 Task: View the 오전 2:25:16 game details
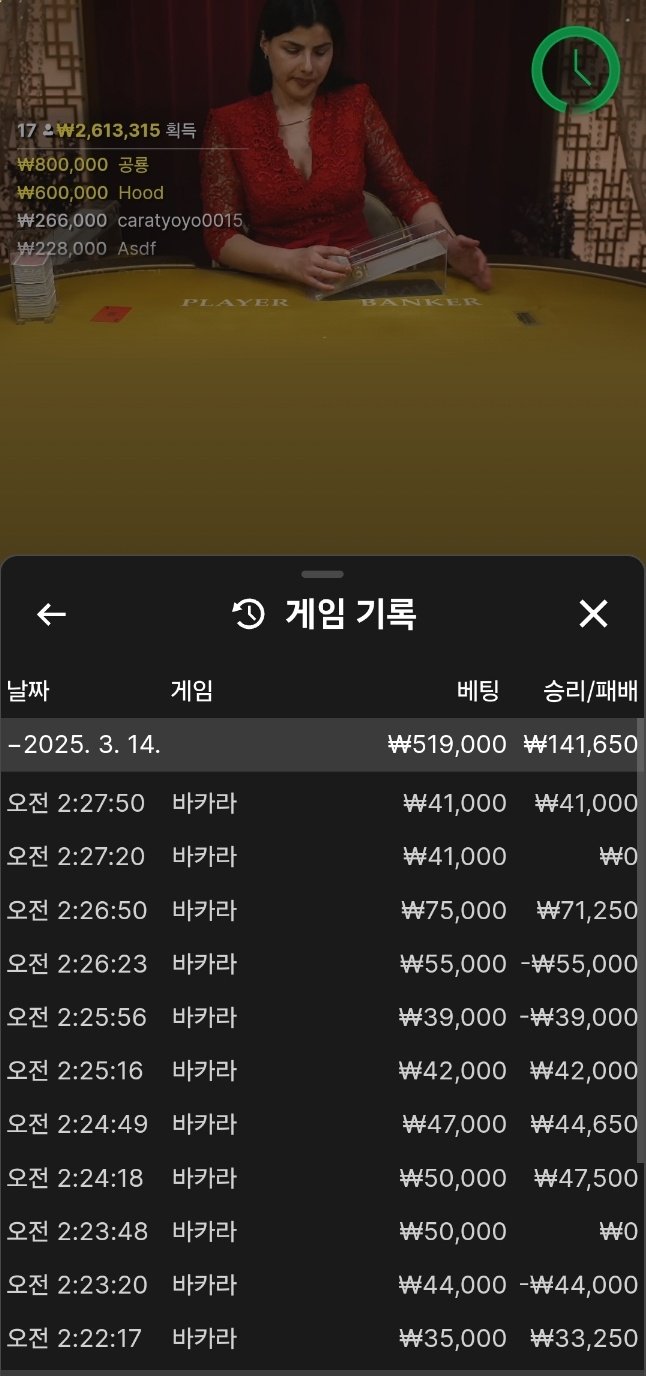coord(320,1071)
